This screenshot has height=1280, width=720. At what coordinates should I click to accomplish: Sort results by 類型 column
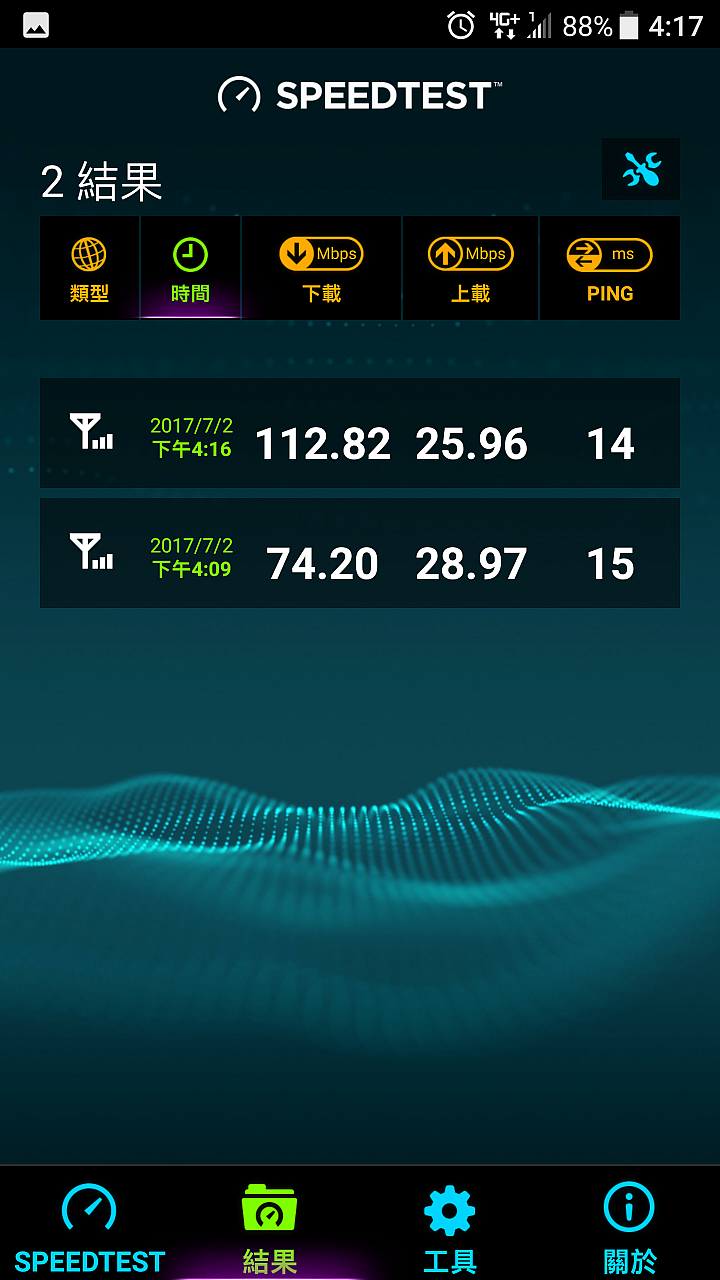coord(90,268)
